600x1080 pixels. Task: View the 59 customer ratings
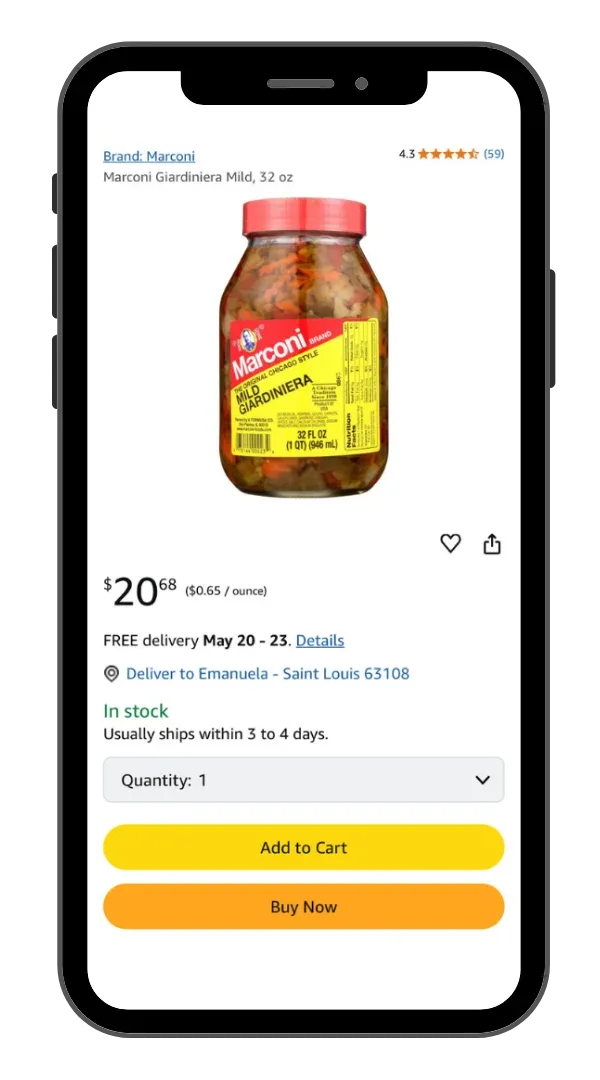(493, 154)
